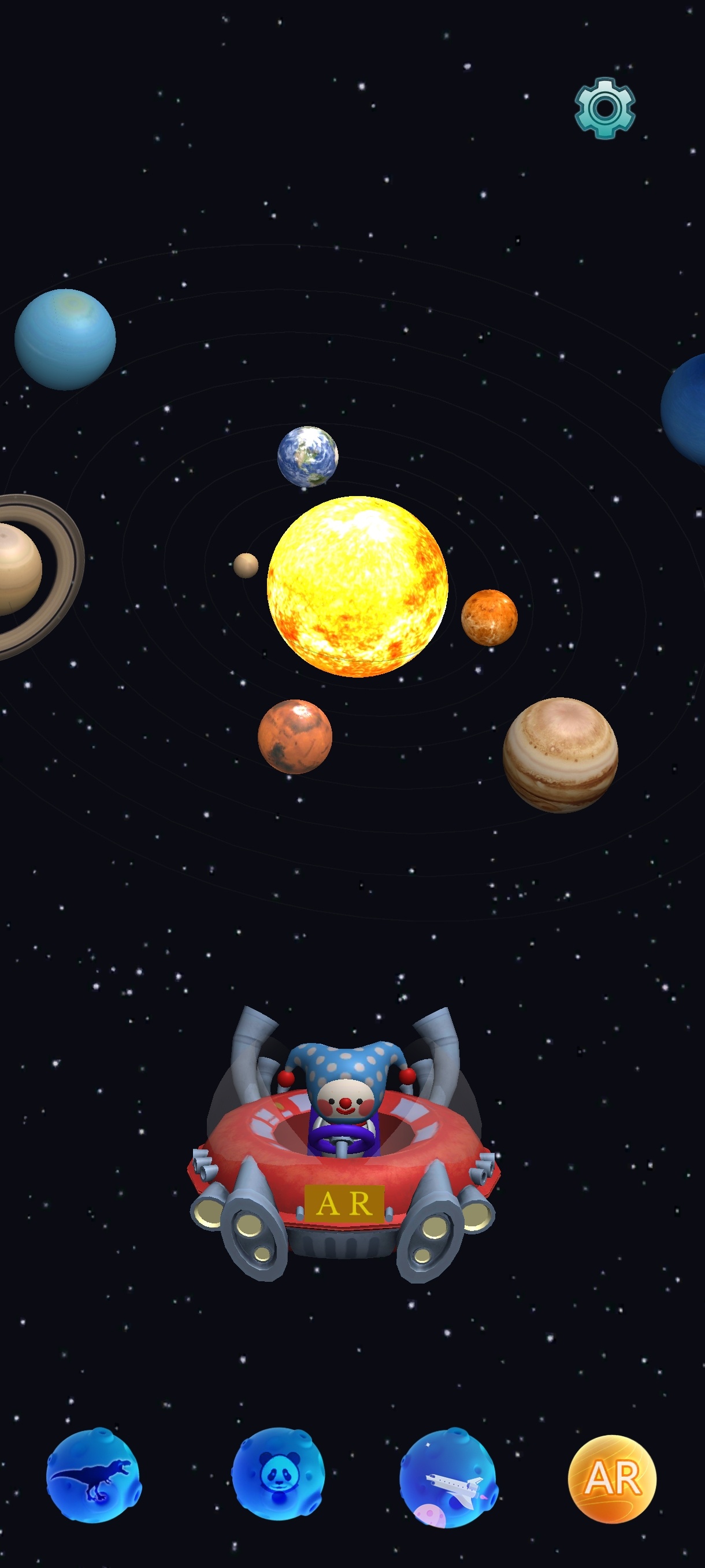Open the settings gear

(x=605, y=108)
